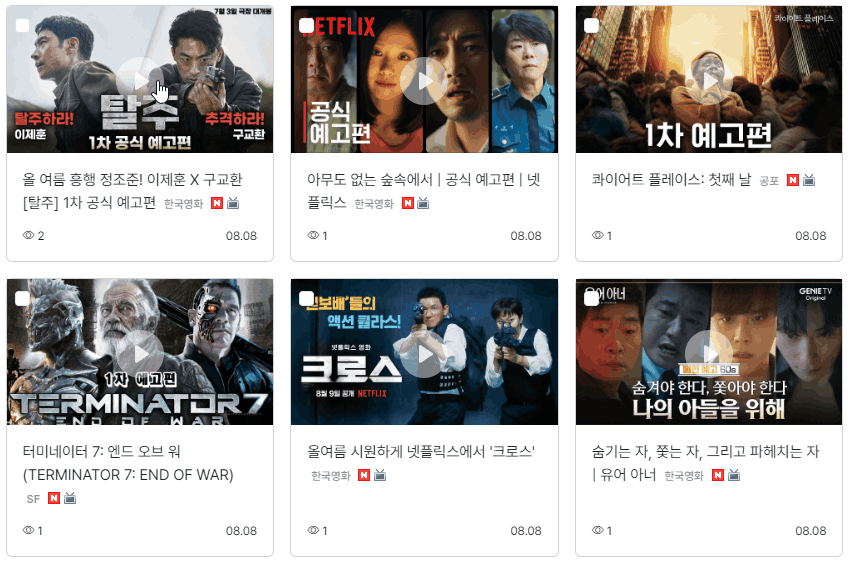848x562 pixels.
Task: Play the 유어 아너 trailer video
Action: point(708,352)
